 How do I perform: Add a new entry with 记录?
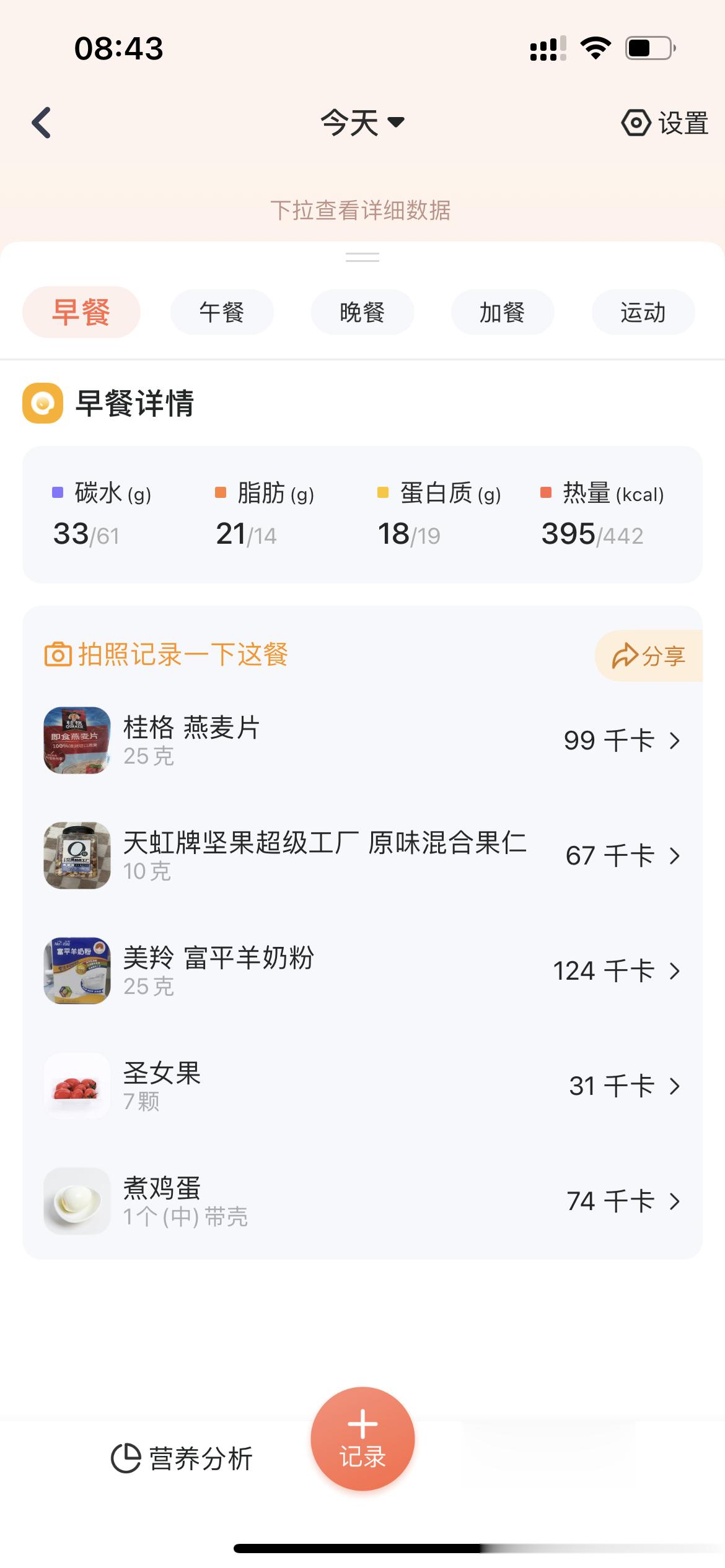pos(362,1438)
